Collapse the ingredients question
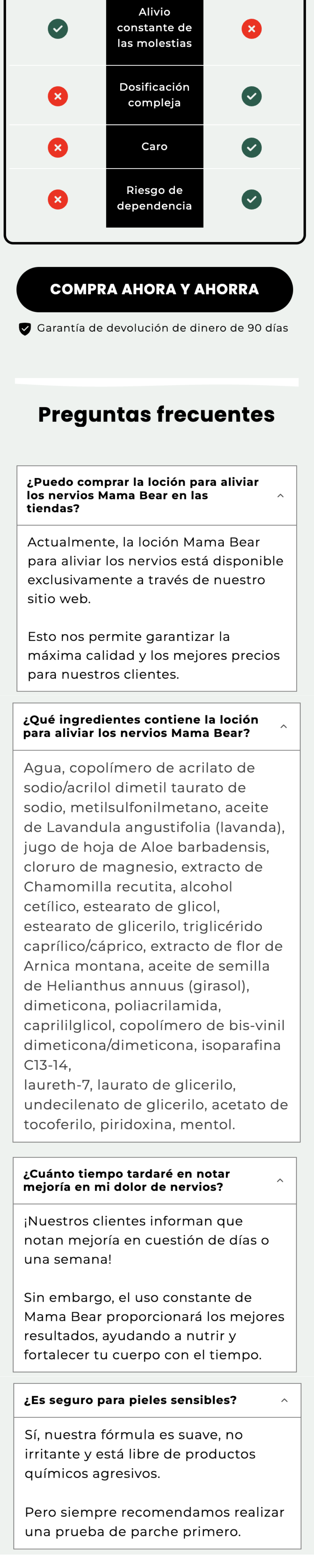 tap(157, 727)
